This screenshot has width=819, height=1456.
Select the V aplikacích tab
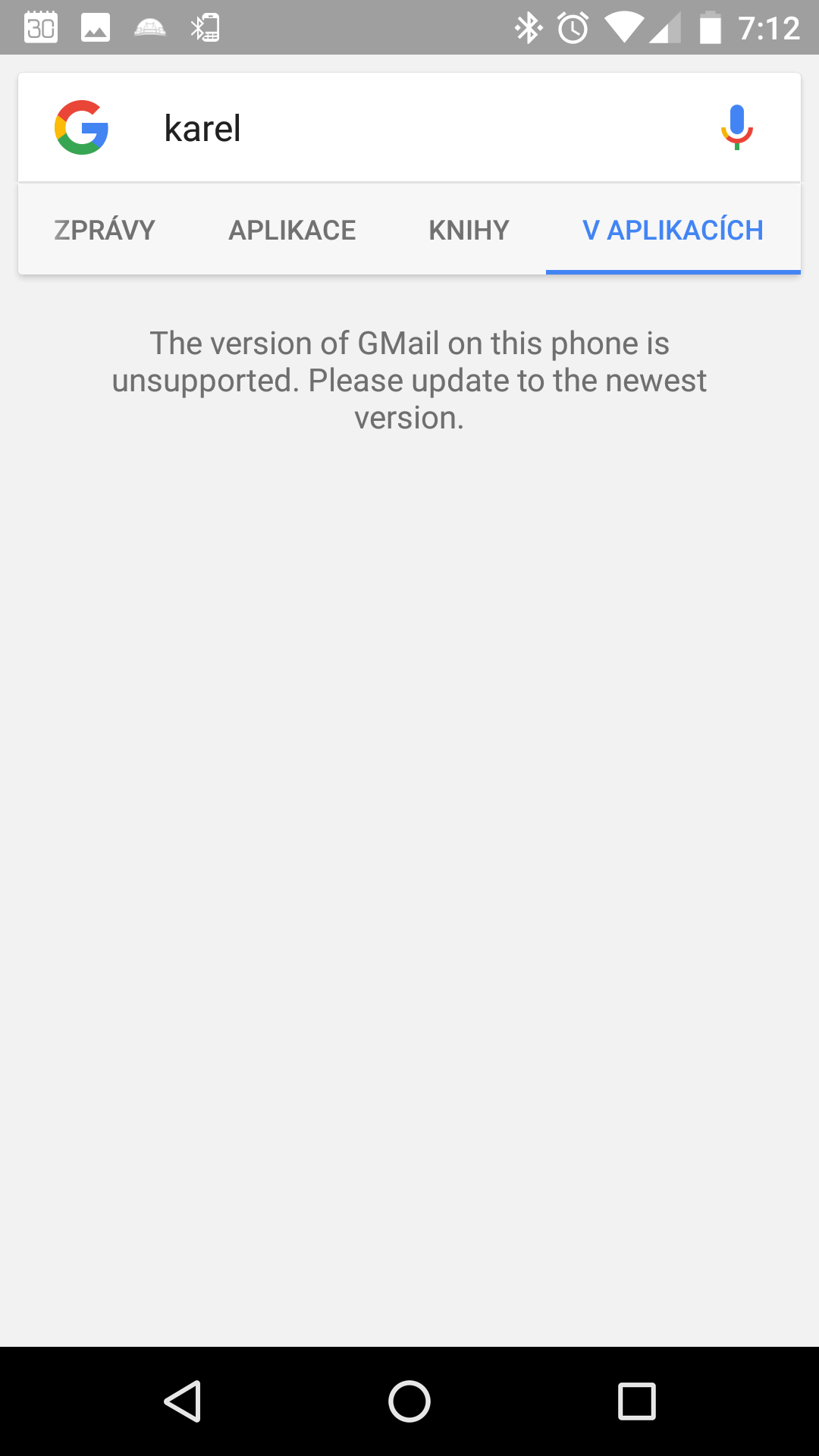(673, 230)
